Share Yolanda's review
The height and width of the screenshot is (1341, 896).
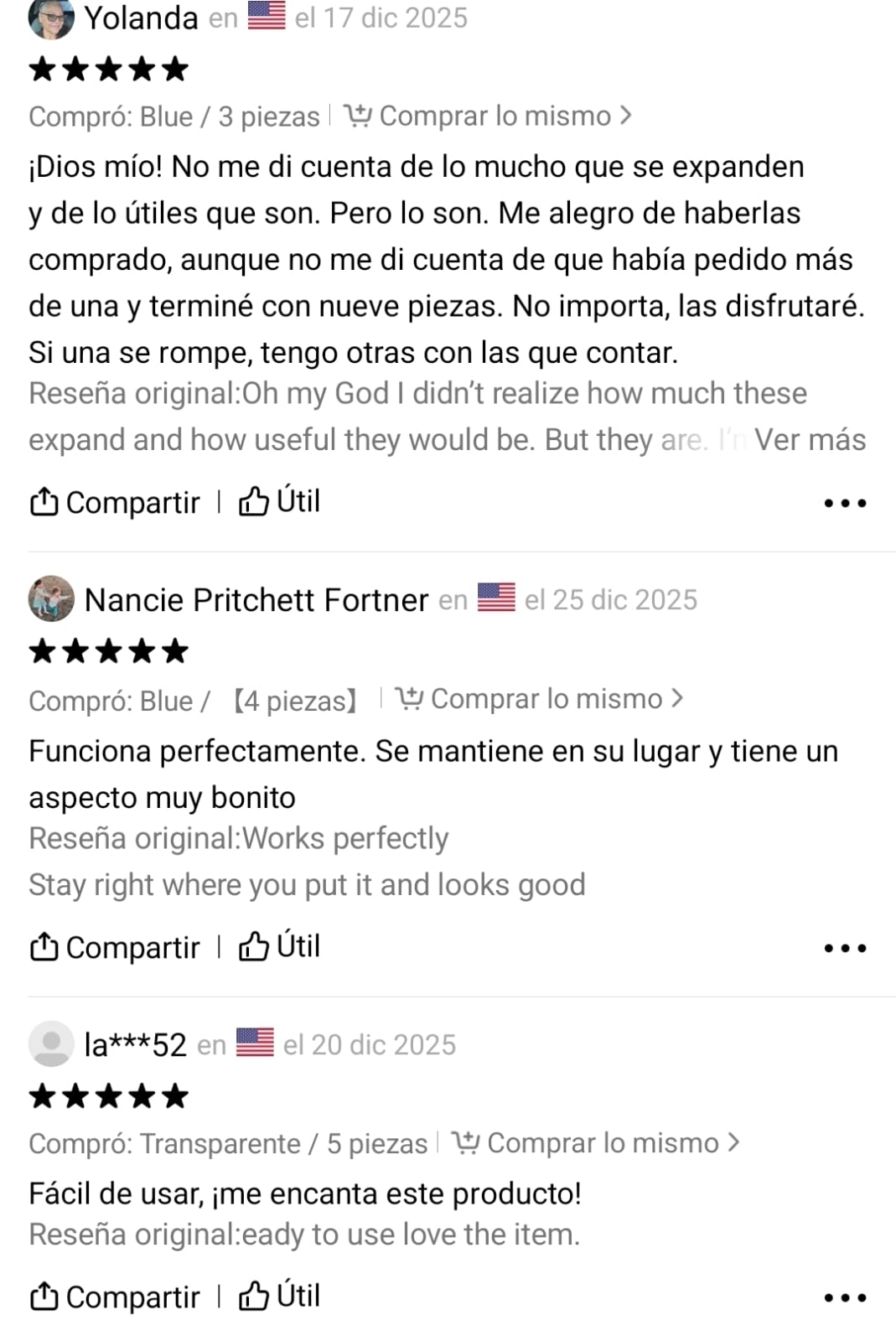point(115,502)
